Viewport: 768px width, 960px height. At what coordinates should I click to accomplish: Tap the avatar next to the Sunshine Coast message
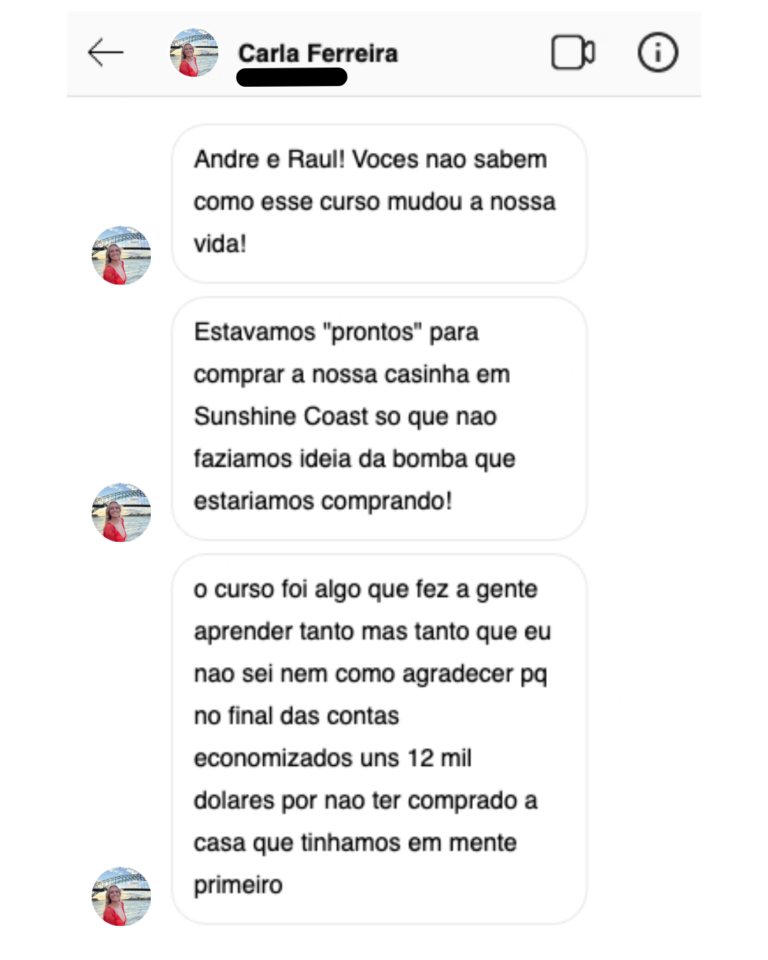pyautogui.click(x=120, y=512)
